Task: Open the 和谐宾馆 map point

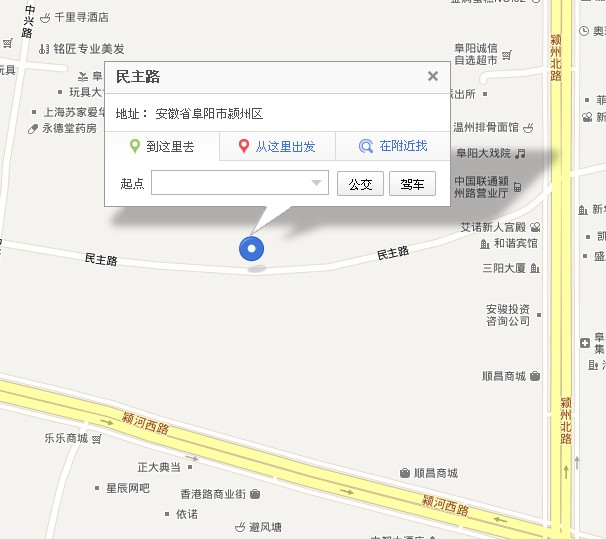Action: [514, 243]
